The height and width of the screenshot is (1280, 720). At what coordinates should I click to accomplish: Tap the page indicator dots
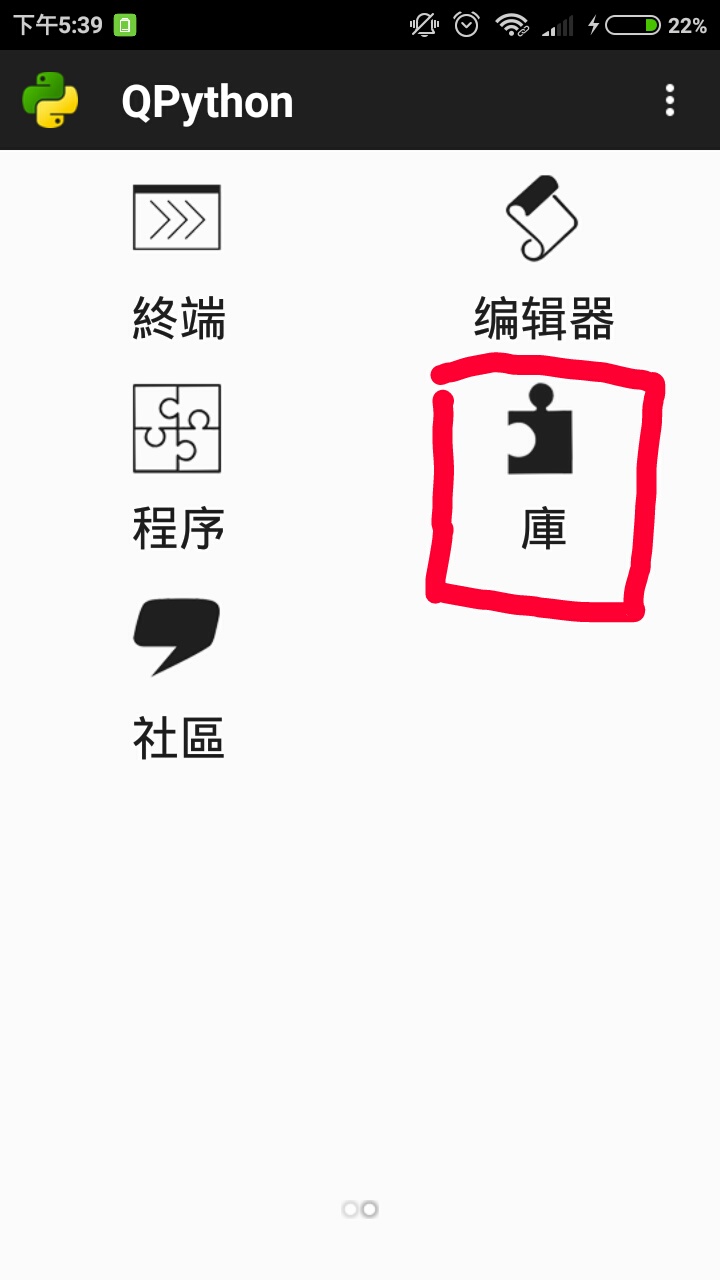pos(360,1209)
